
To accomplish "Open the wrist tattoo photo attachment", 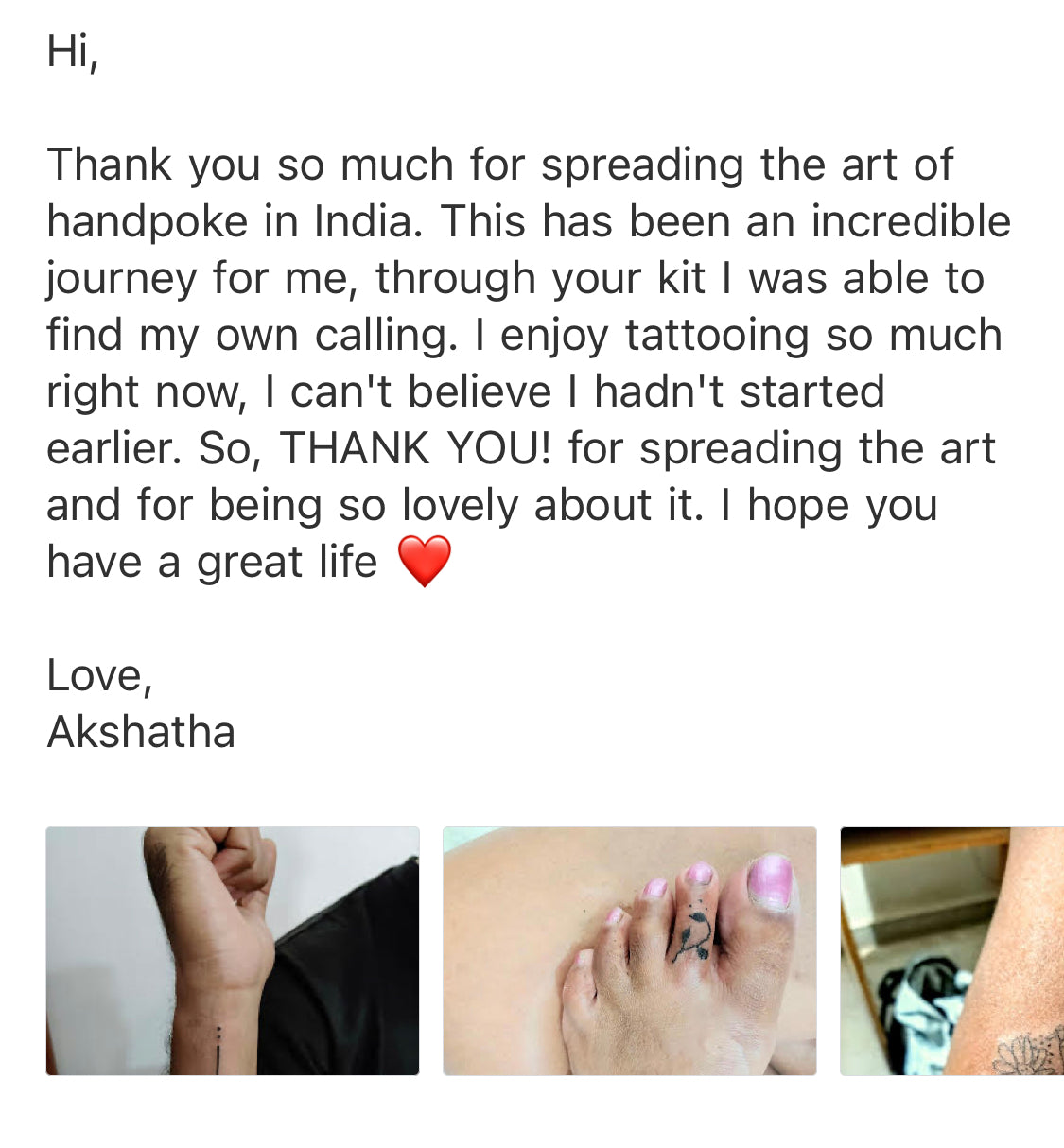I will tap(233, 950).
